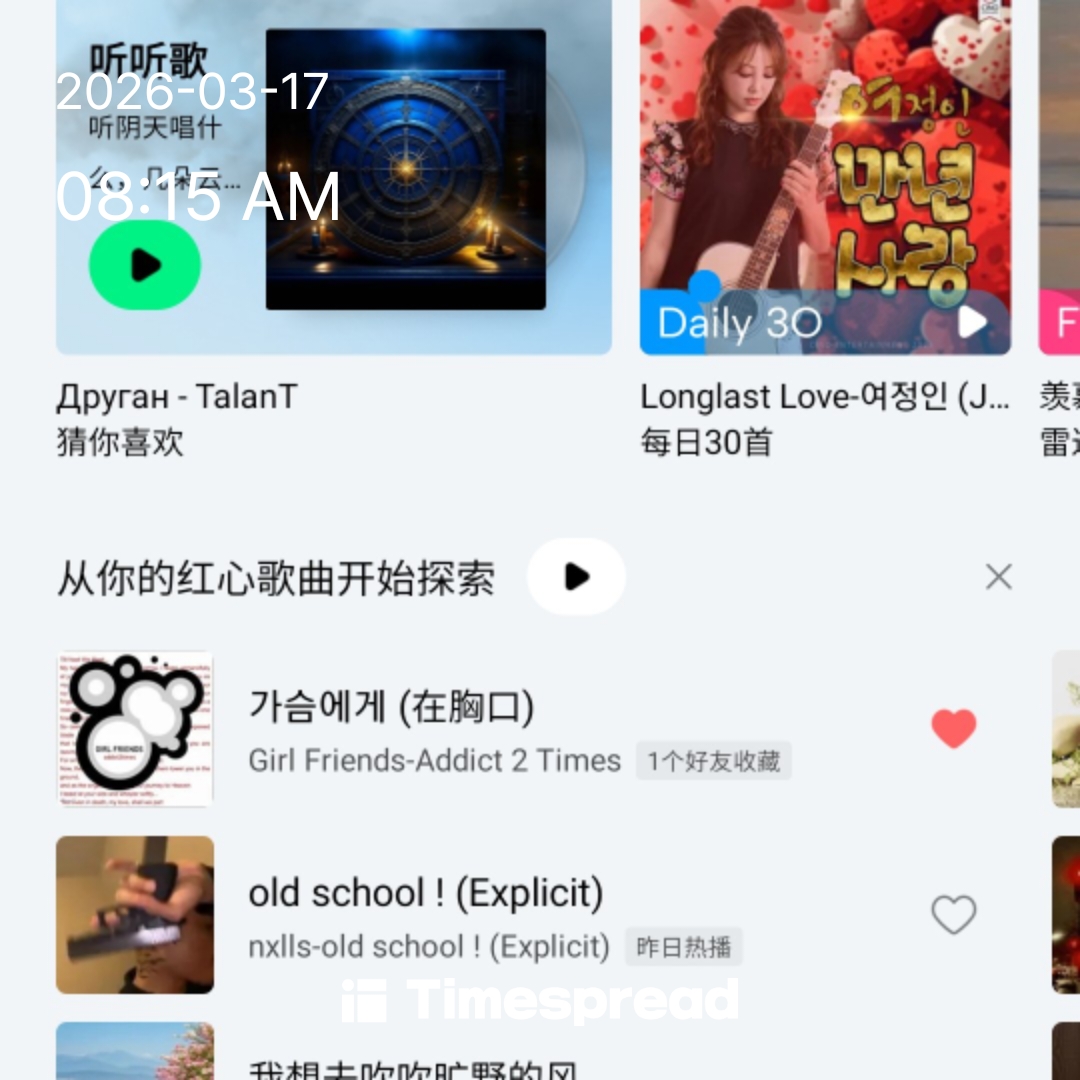This screenshot has width=1080, height=1080.
Task: Unlike the song 가슴에게 (在胸口)
Action: 953,729
